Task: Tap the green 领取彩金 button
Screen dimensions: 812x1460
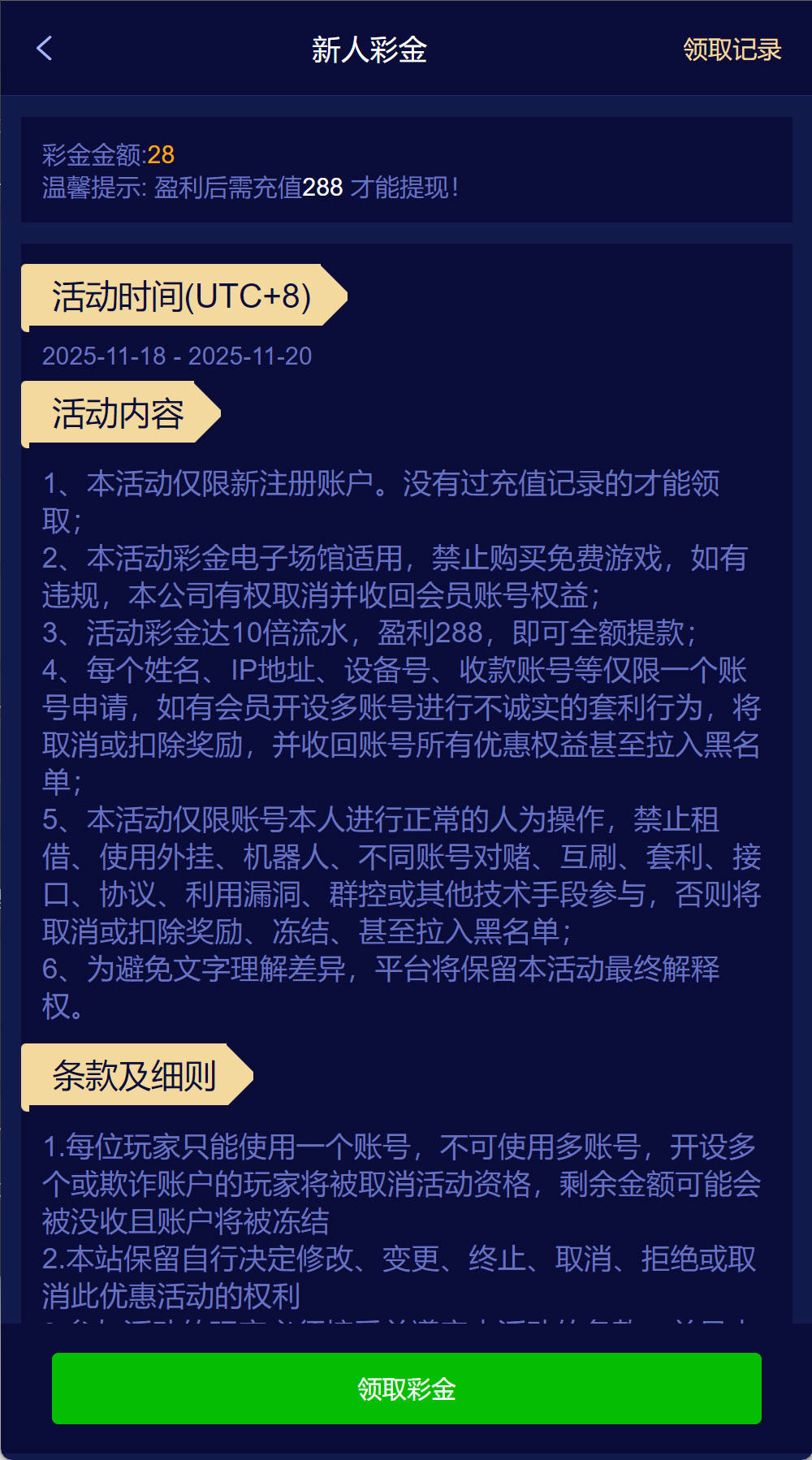Action: pyautogui.click(x=406, y=1389)
